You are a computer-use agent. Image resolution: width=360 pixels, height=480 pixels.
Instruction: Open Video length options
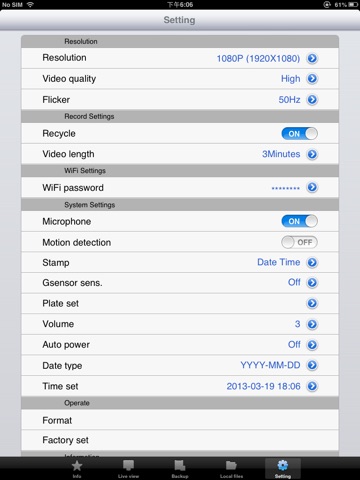pyautogui.click(x=180, y=154)
